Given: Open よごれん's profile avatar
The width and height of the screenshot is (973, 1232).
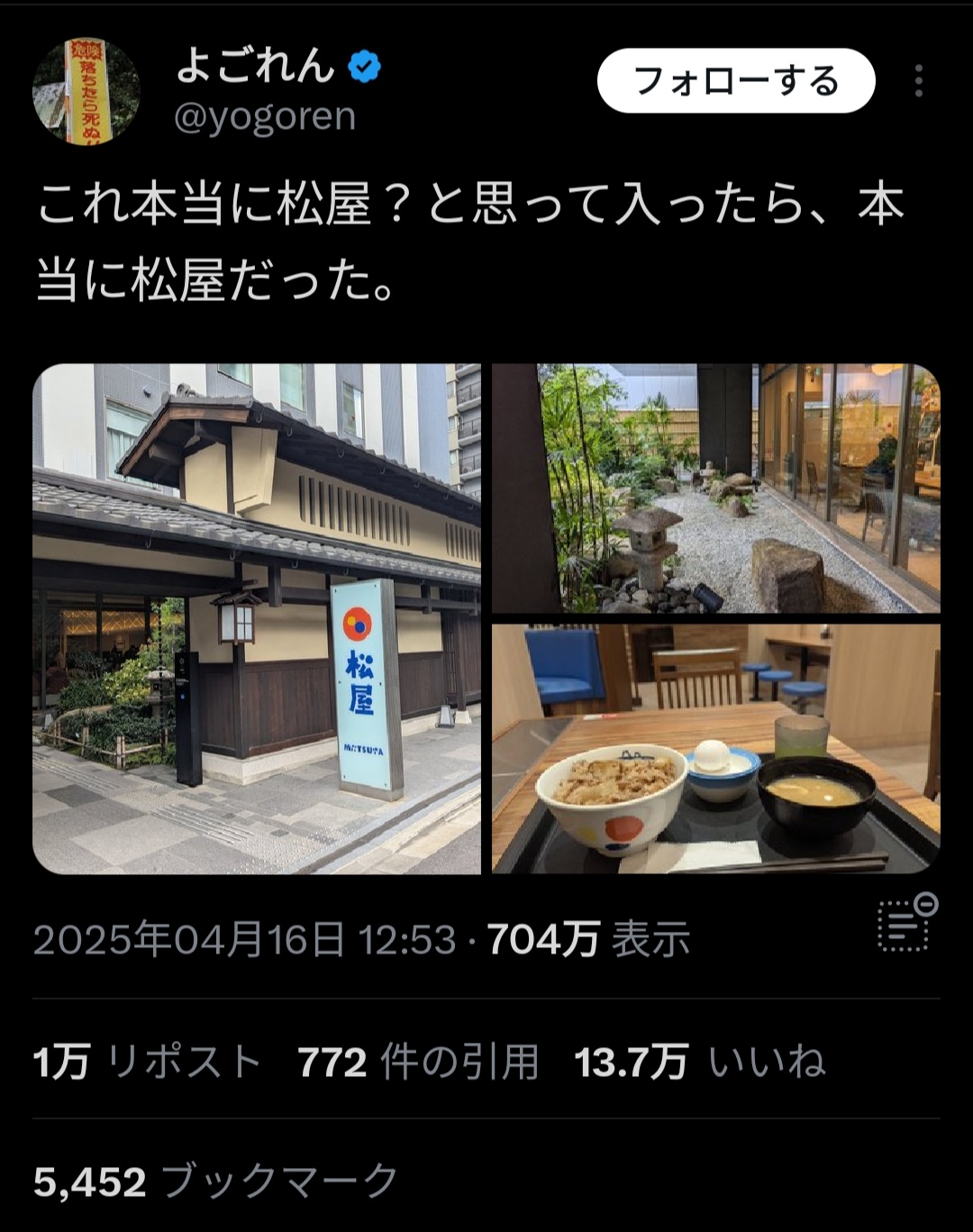Looking at the screenshot, I should (86, 91).
